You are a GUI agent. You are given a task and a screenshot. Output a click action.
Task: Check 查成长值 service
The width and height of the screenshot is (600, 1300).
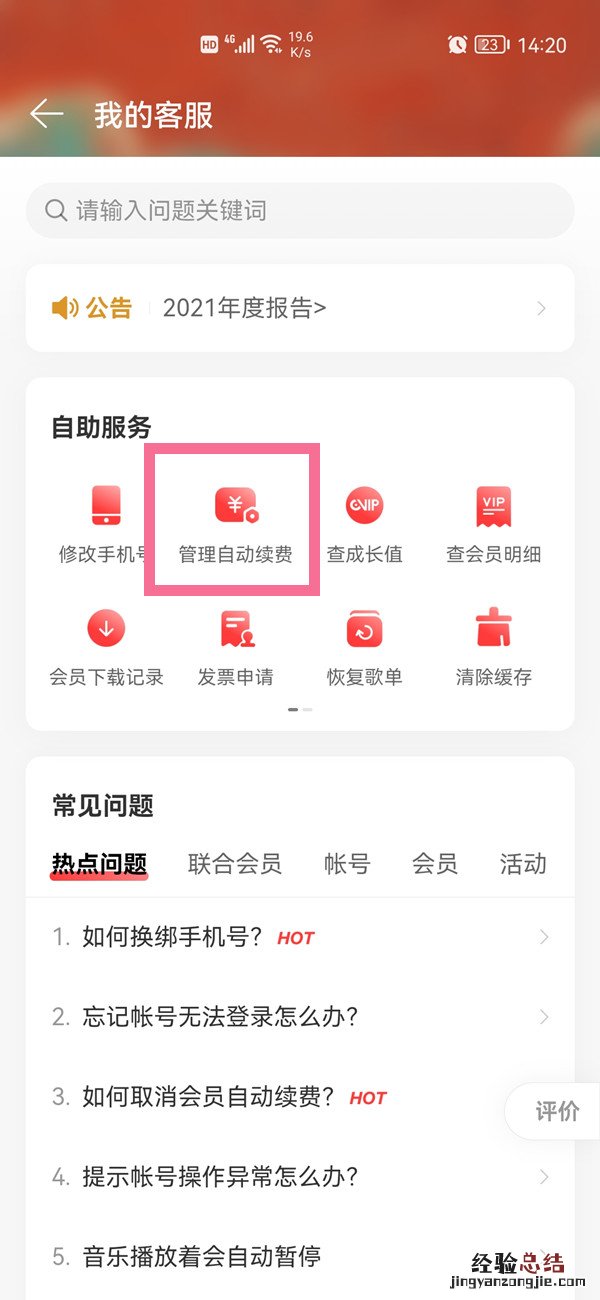[x=364, y=524]
